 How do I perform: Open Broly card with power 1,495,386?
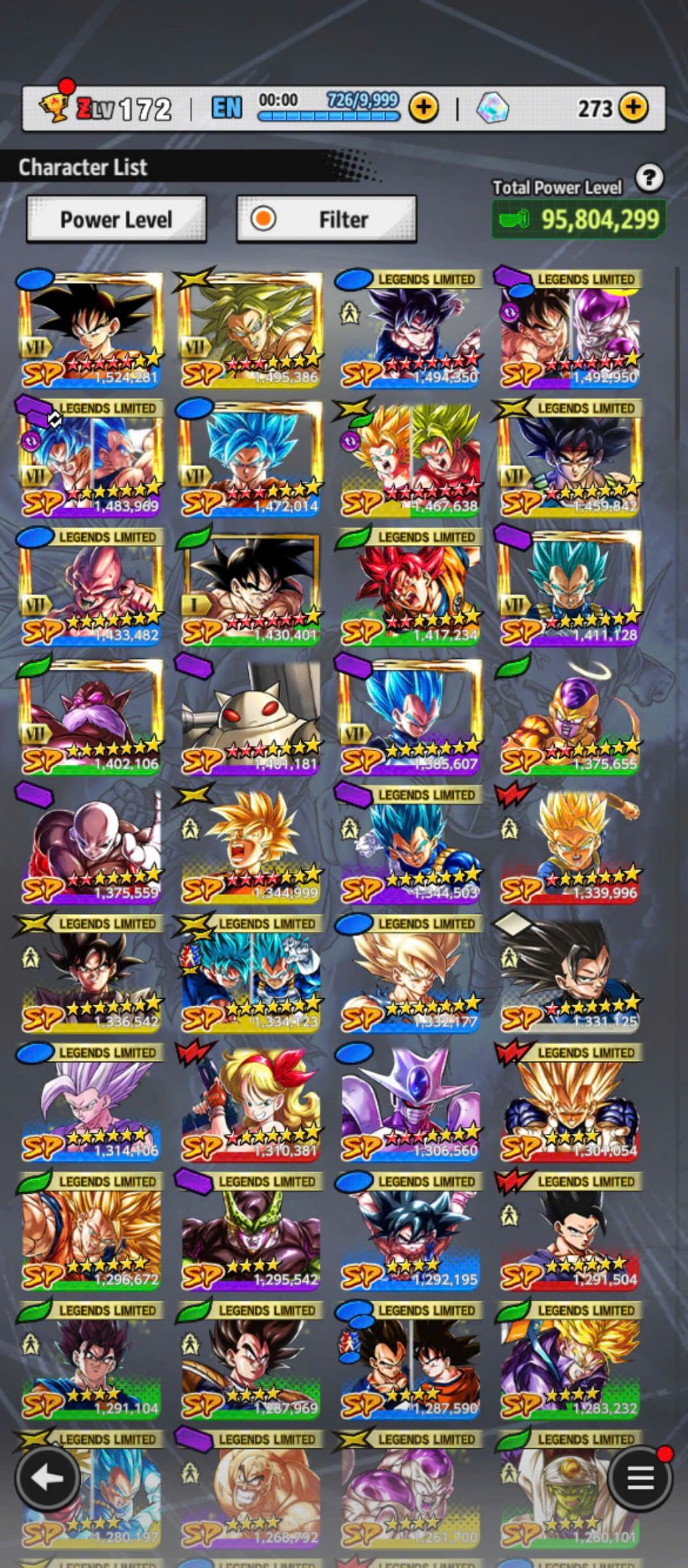tap(250, 329)
